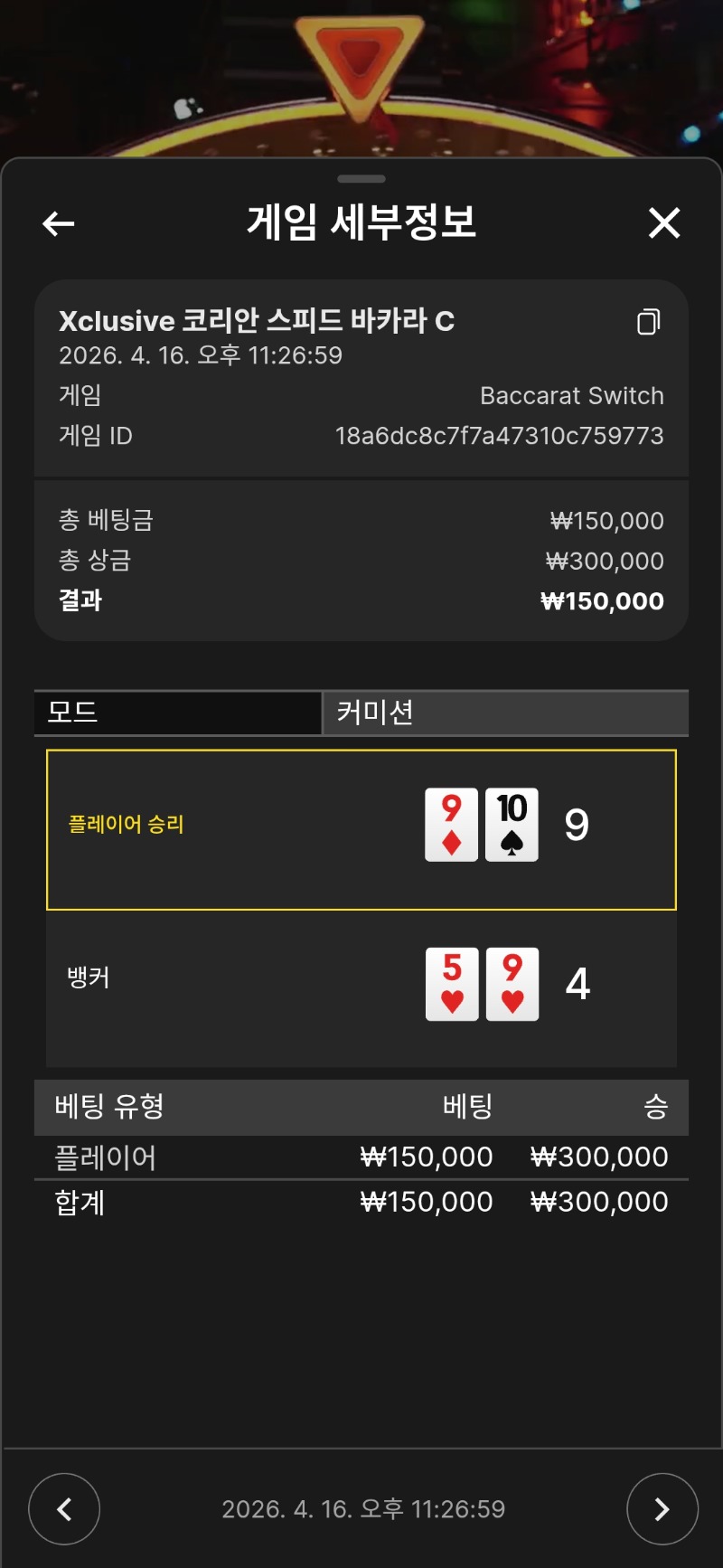Image resolution: width=723 pixels, height=1568 pixels.
Task: Close the game details panel
Action: (x=664, y=222)
